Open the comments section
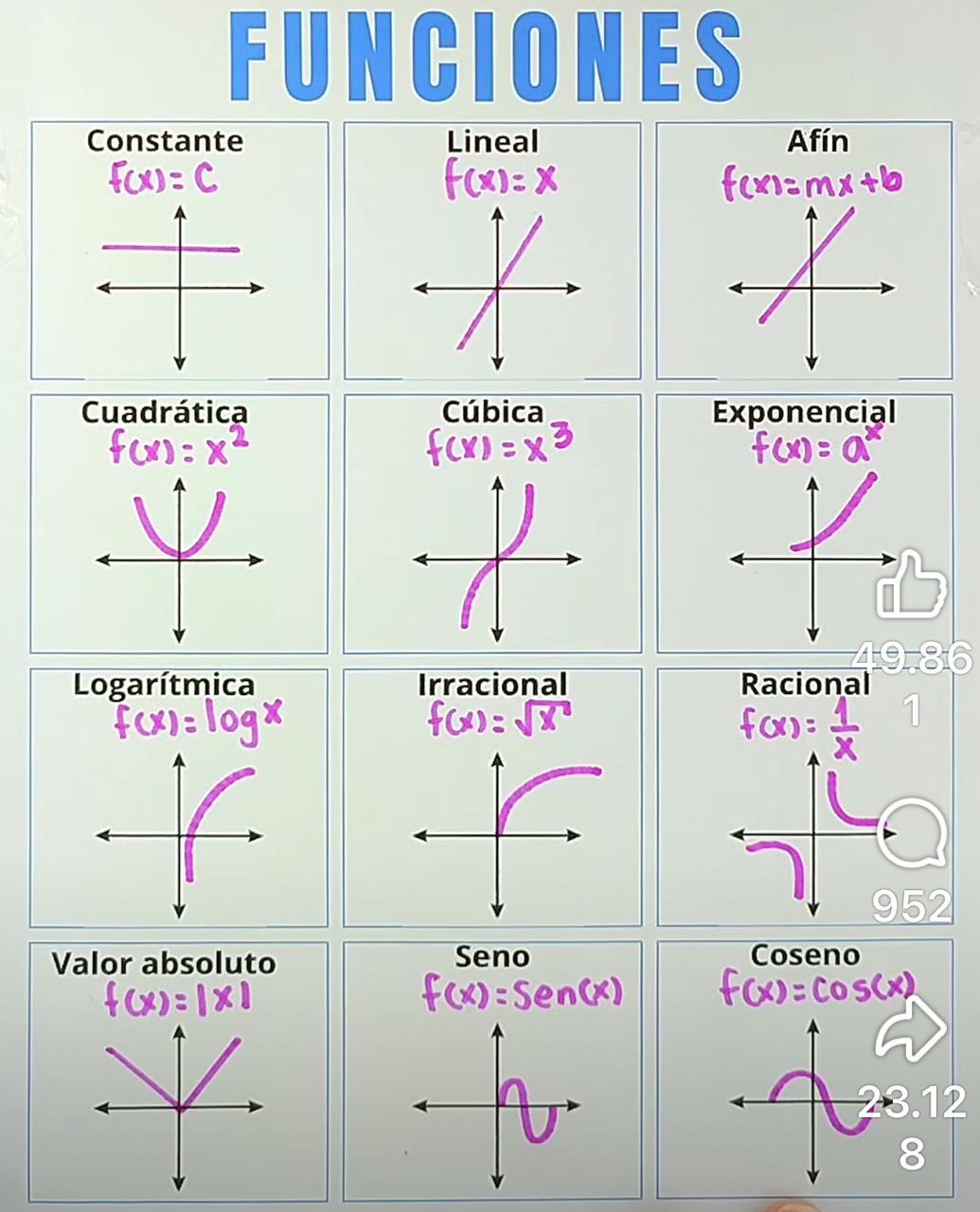980x1212 pixels. tap(911, 833)
